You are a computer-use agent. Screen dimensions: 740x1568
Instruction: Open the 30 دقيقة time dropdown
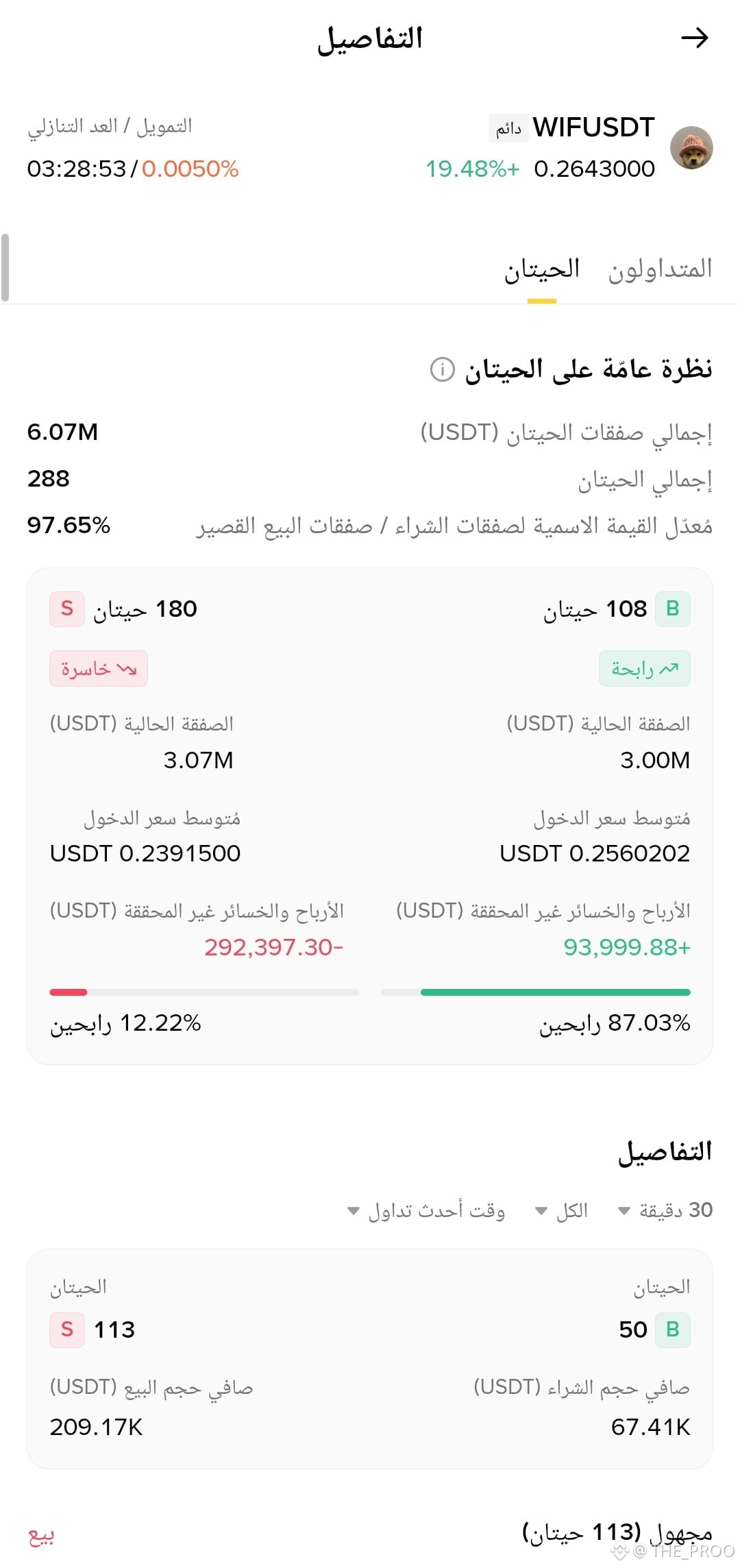click(x=665, y=1210)
